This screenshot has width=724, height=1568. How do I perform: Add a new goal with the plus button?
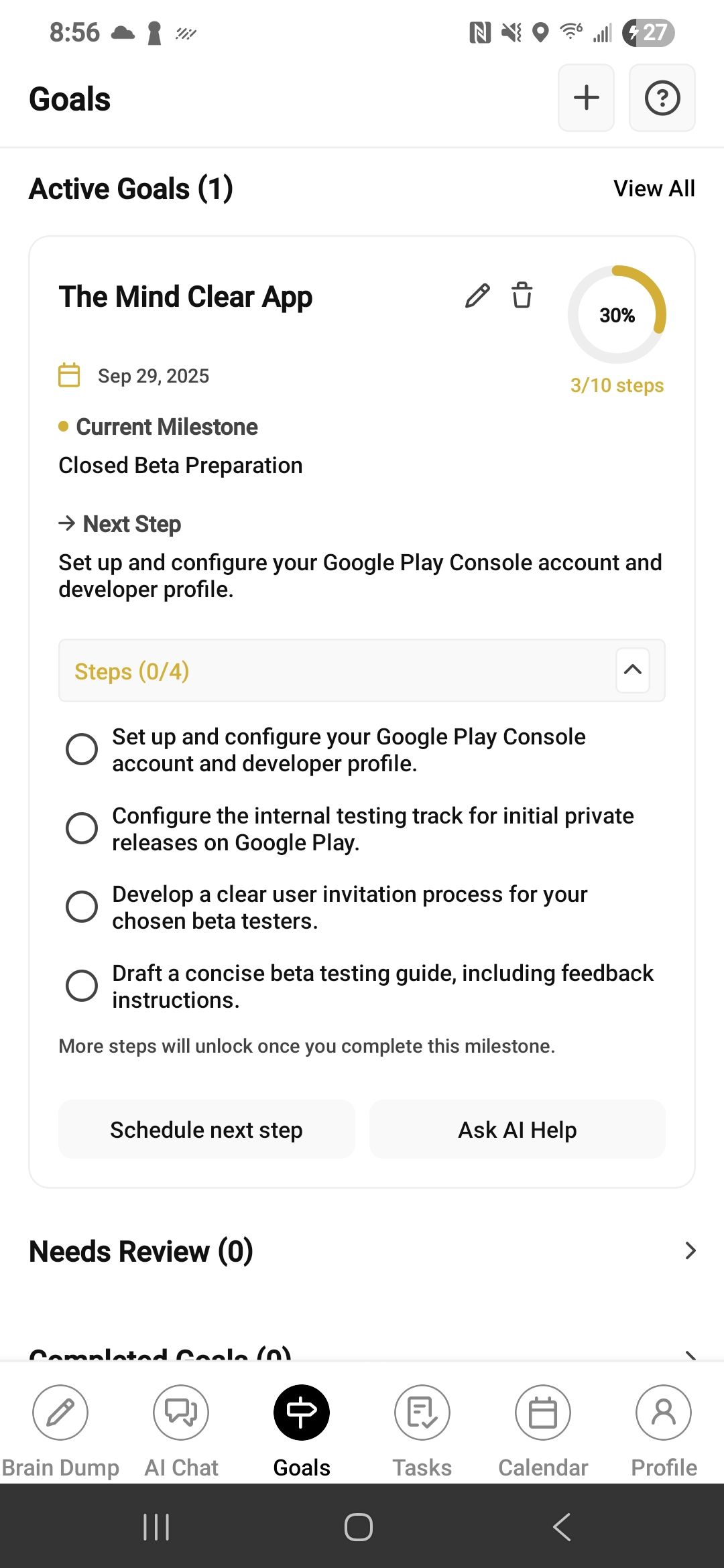click(x=586, y=98)
